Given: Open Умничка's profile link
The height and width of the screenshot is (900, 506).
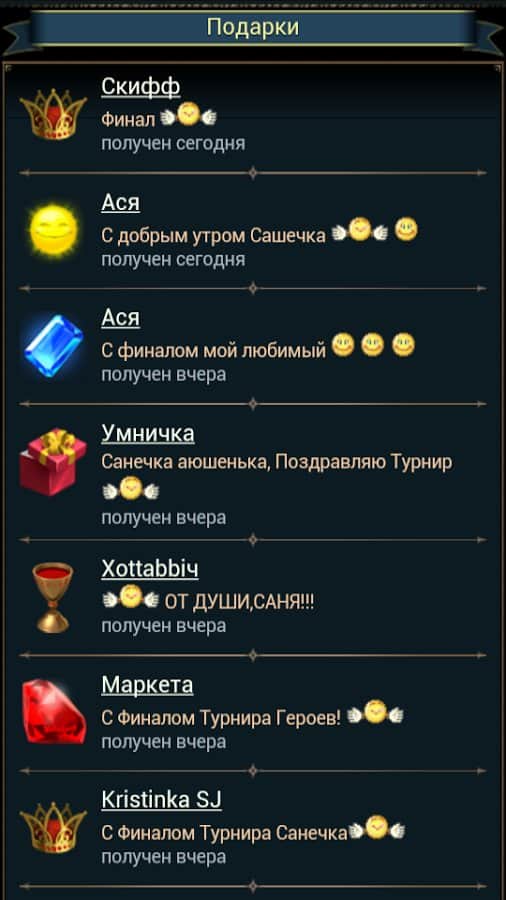Looking at the screenshot, I should [x=148, y=434].
